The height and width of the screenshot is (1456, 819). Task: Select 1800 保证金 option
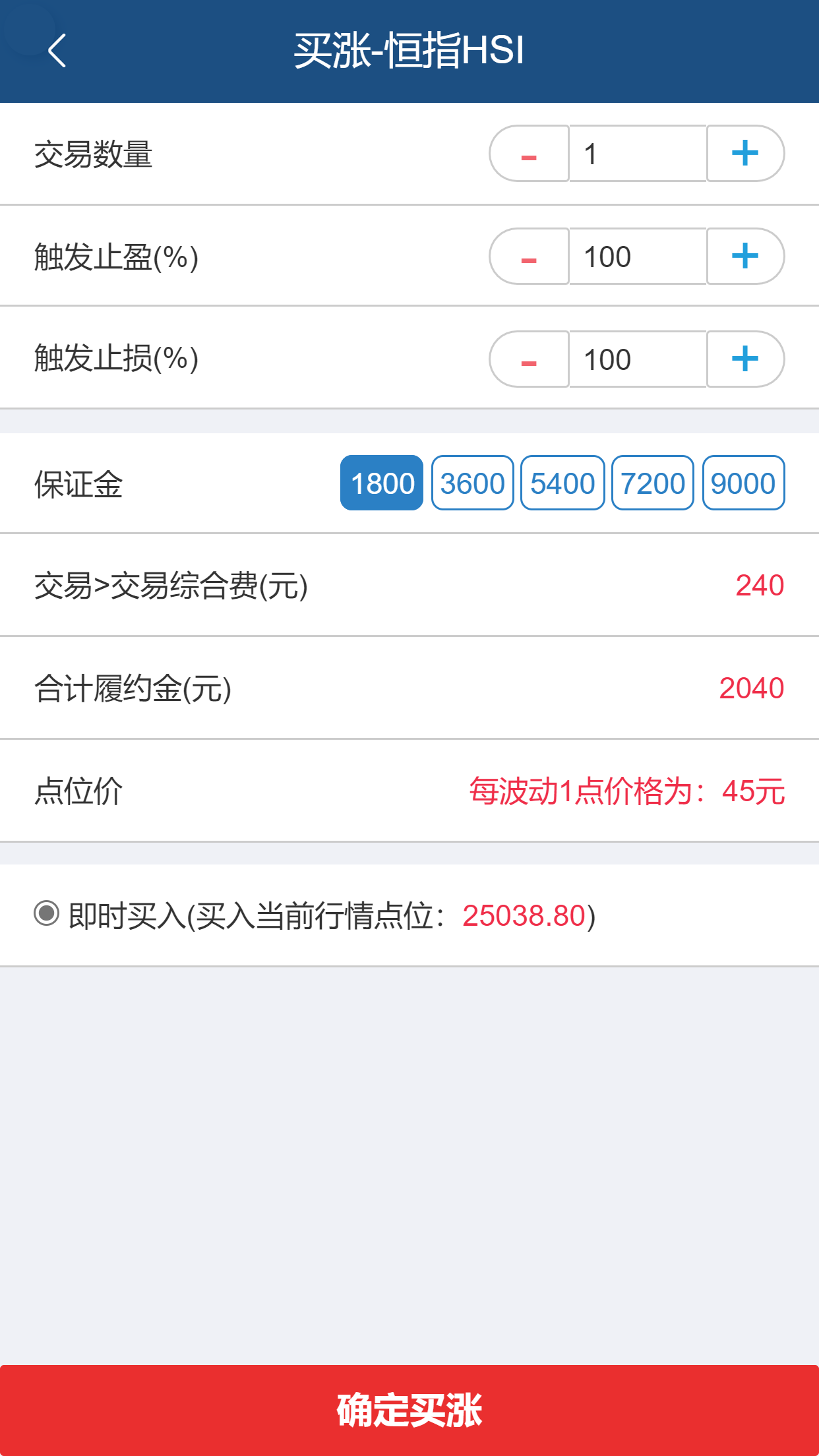pyautogui.click(x=382, y=483)
